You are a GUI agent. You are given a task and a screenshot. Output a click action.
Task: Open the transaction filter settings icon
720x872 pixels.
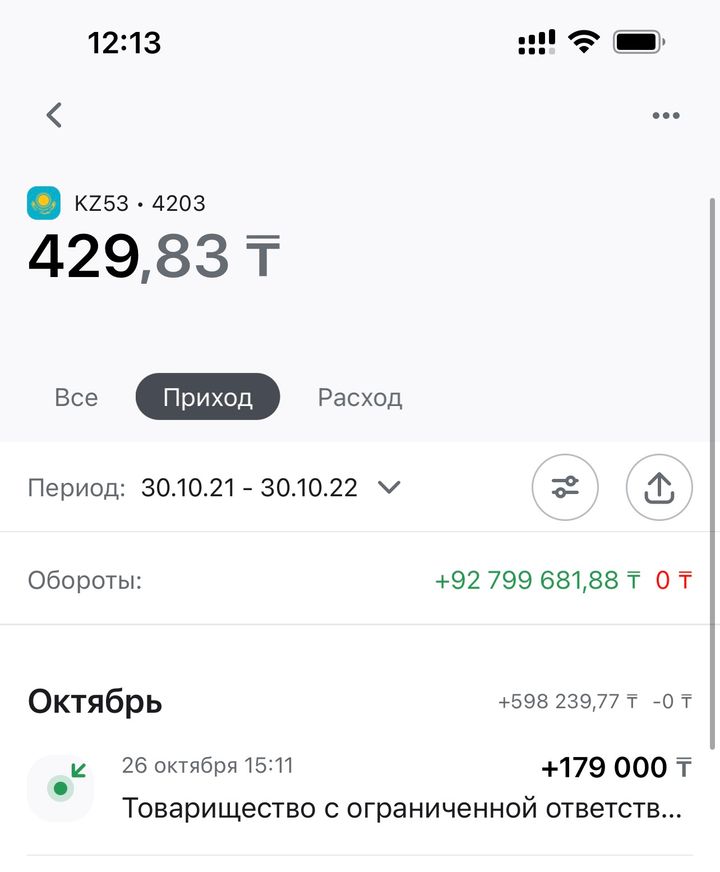565,487
